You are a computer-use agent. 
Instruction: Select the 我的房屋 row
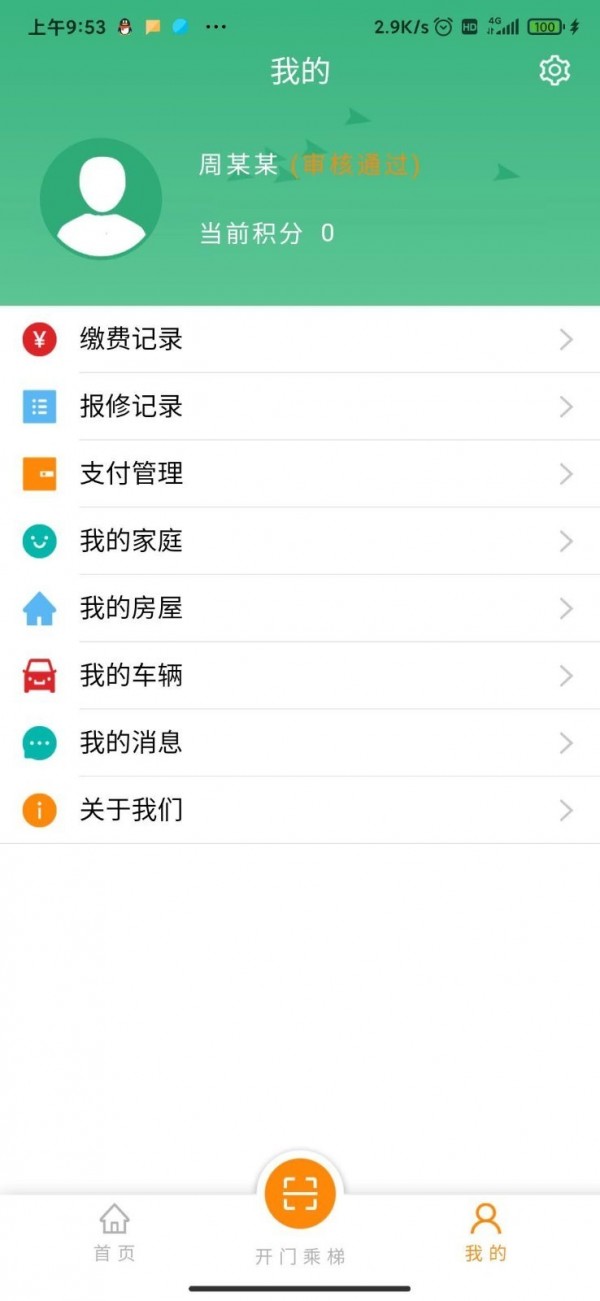(300, 608)
